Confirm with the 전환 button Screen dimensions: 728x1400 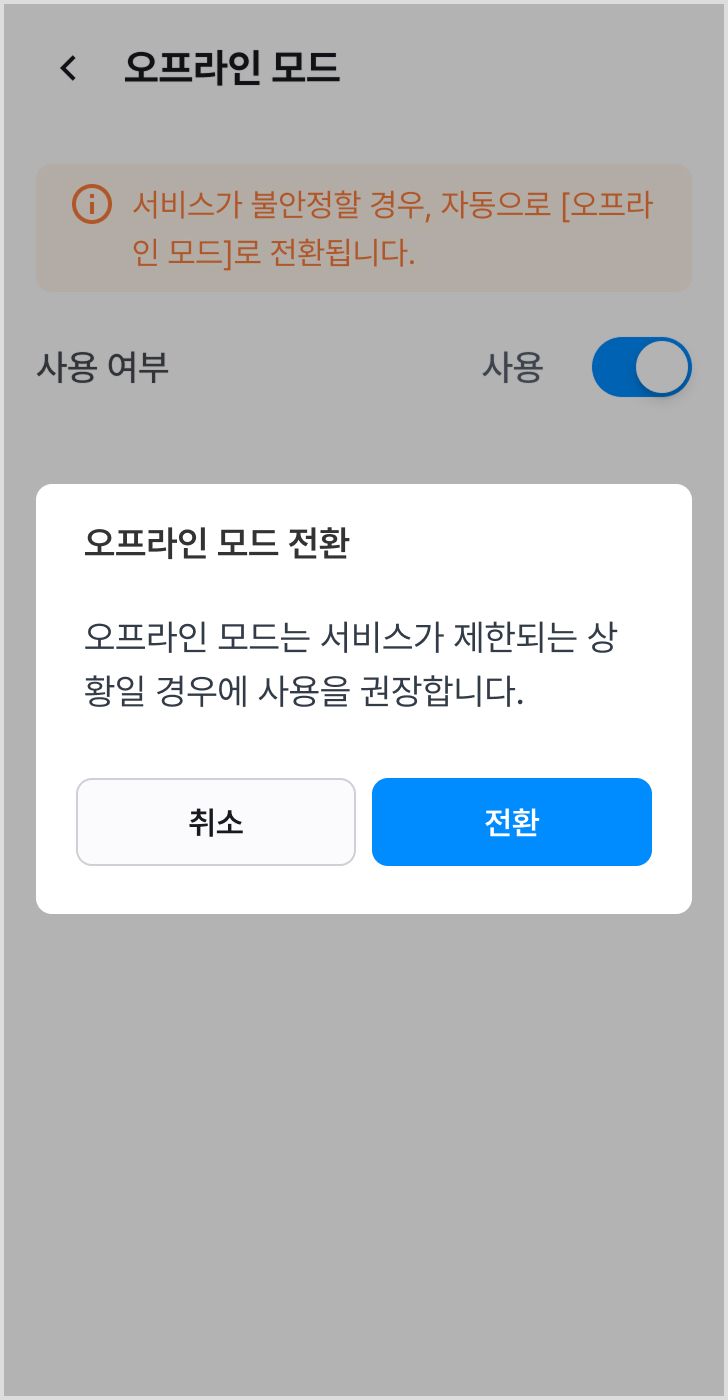(x=511, y=822)
